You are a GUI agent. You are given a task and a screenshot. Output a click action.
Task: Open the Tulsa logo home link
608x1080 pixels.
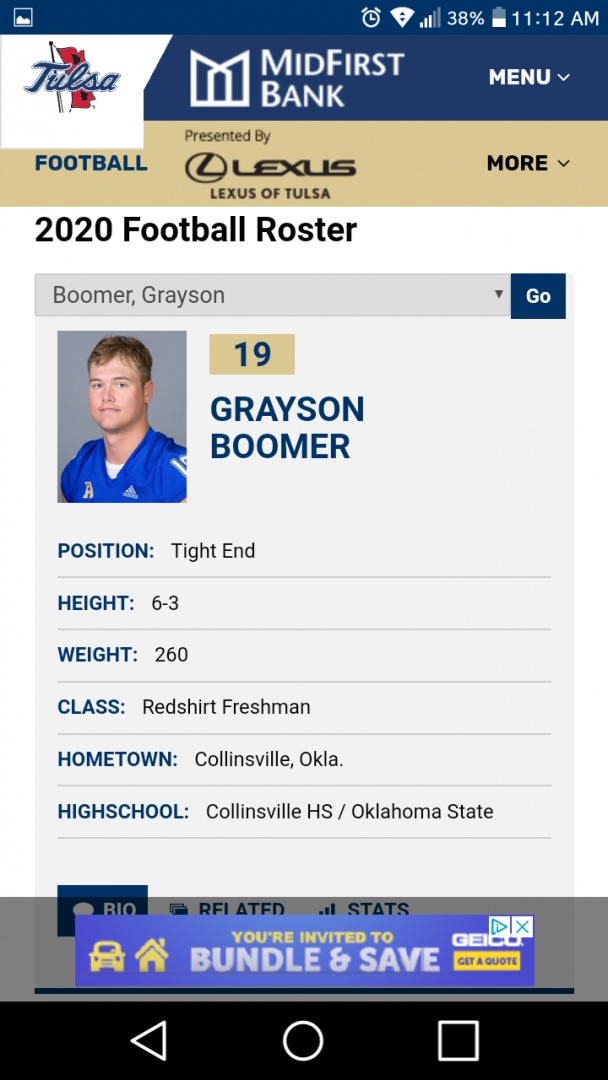[x=72, y=78]
